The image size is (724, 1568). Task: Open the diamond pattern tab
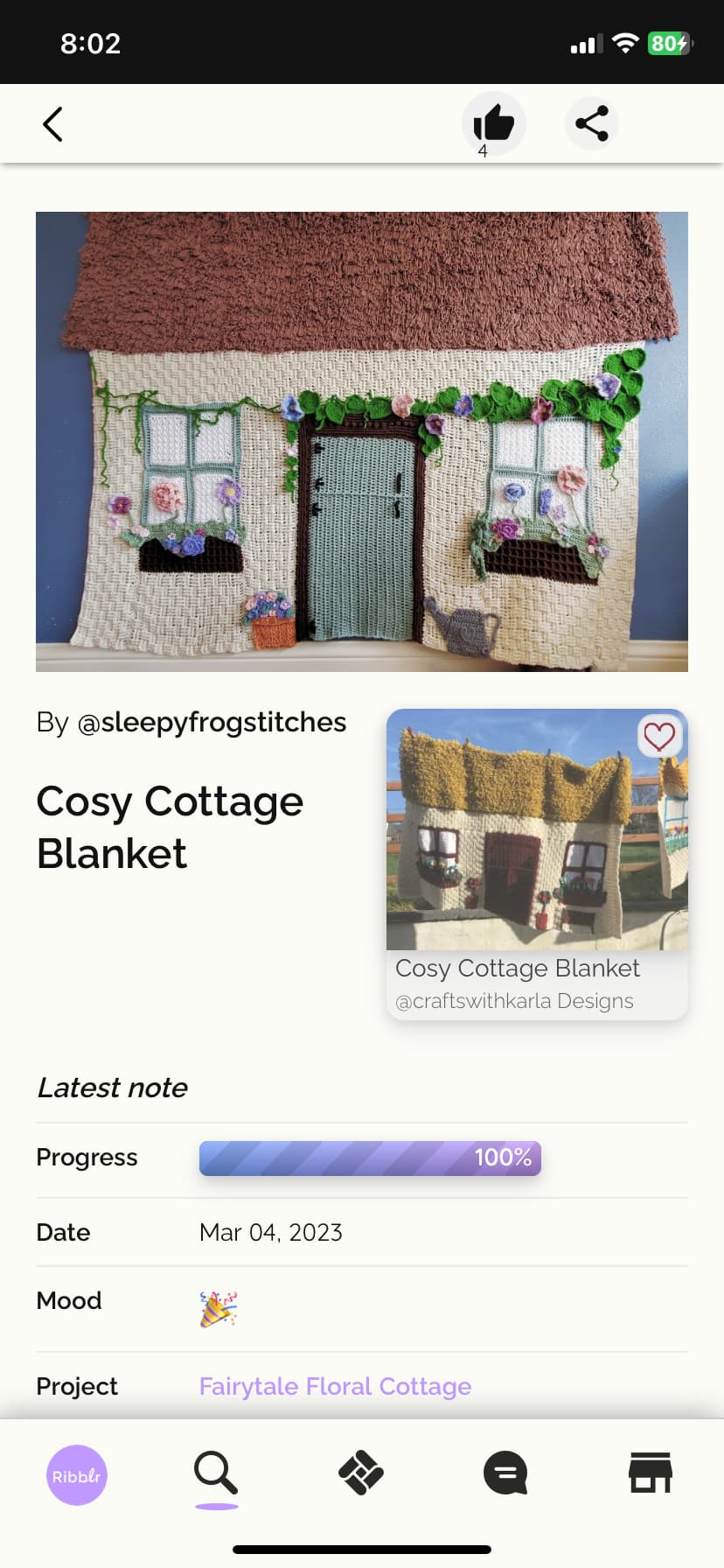coord(361,1473)
